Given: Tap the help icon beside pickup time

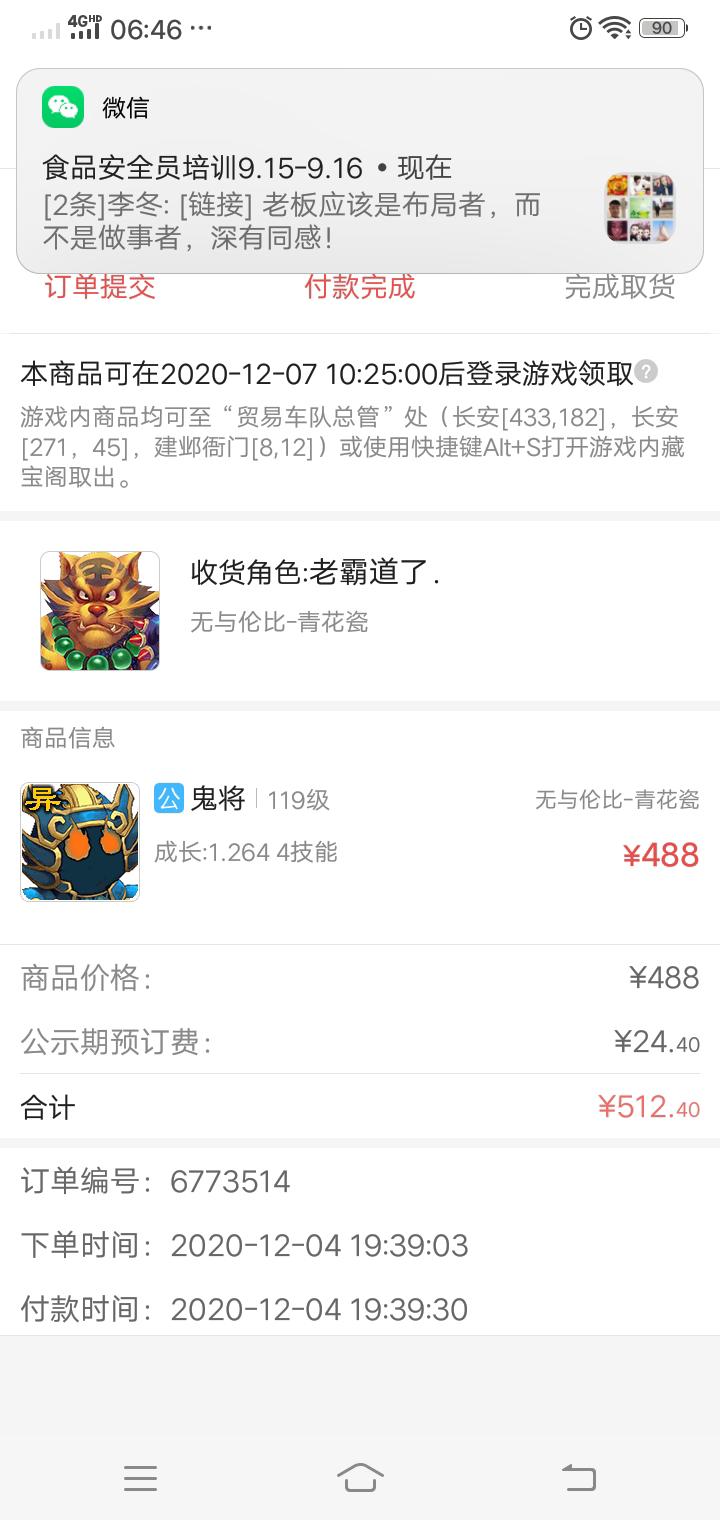Looking at the screenshot, I should tap(647, 372).
